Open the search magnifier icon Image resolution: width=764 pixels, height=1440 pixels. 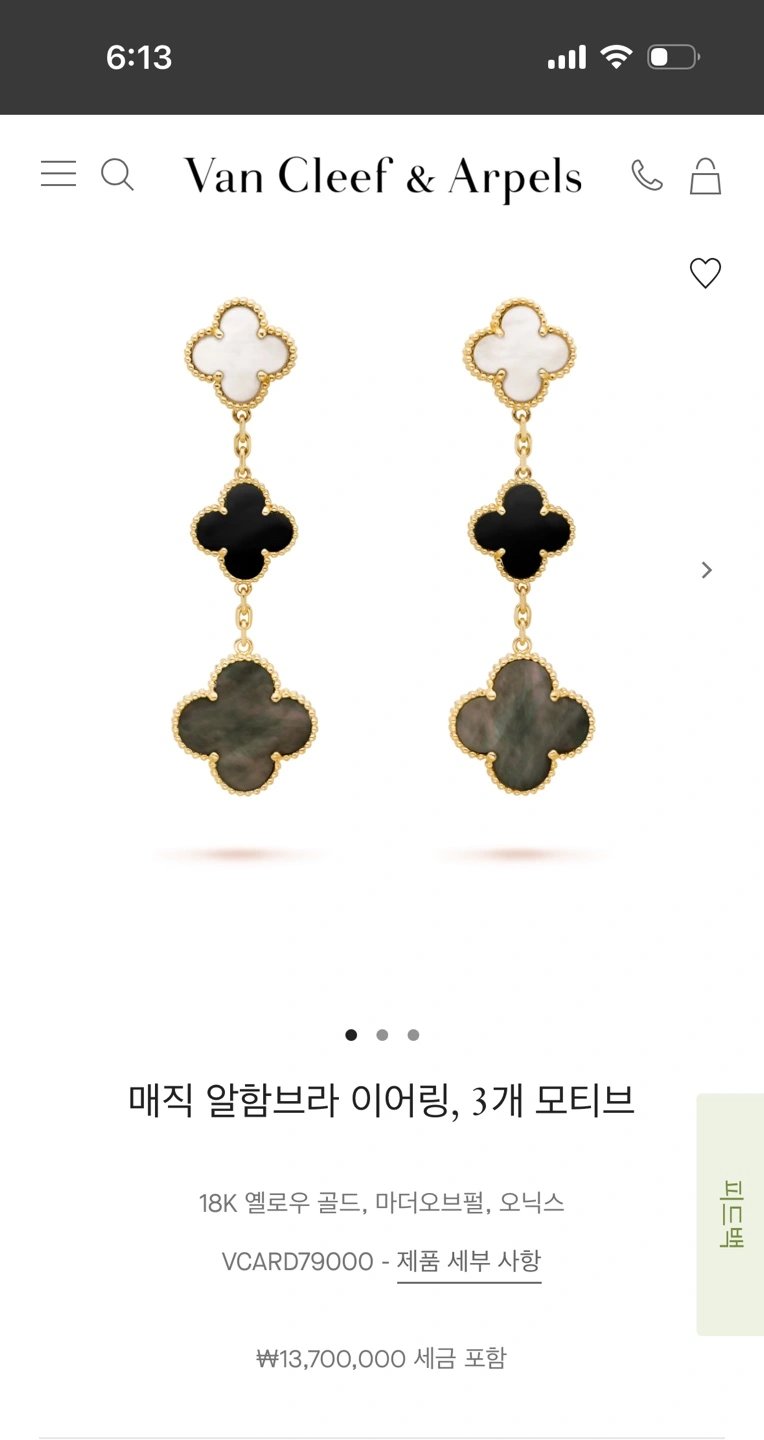click(x=117, y=175)
